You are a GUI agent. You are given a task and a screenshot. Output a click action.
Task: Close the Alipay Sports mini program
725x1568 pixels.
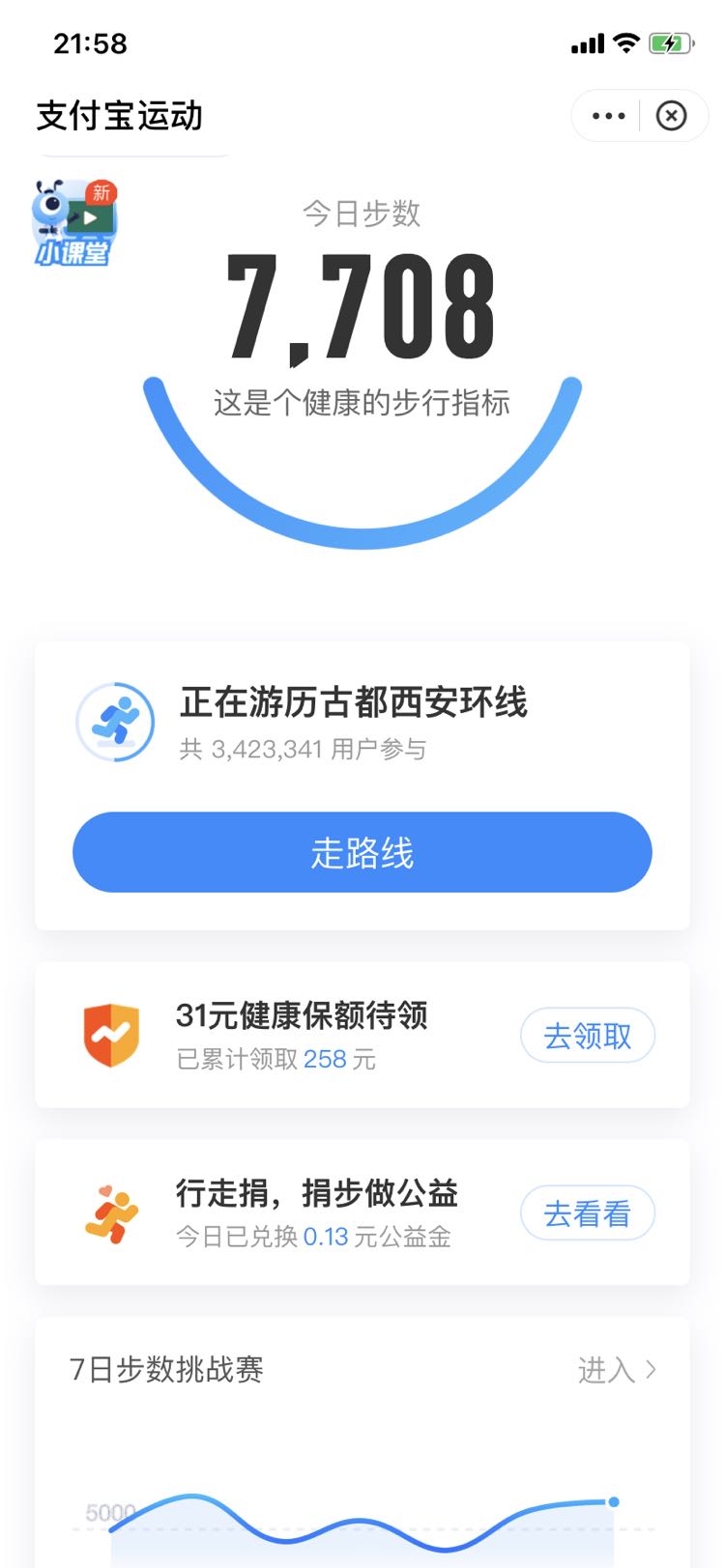click(671, 116)
